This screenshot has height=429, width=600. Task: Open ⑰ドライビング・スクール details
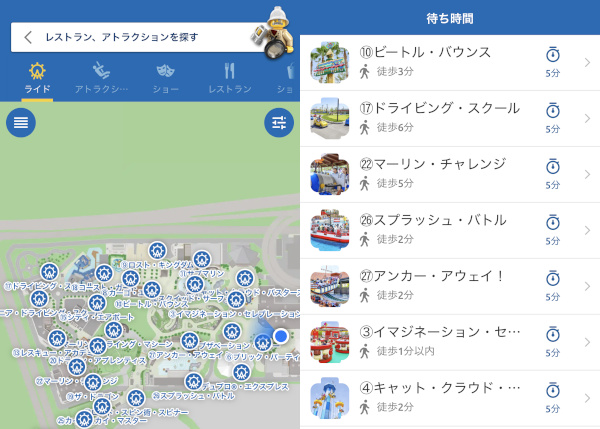coord(450,118)
